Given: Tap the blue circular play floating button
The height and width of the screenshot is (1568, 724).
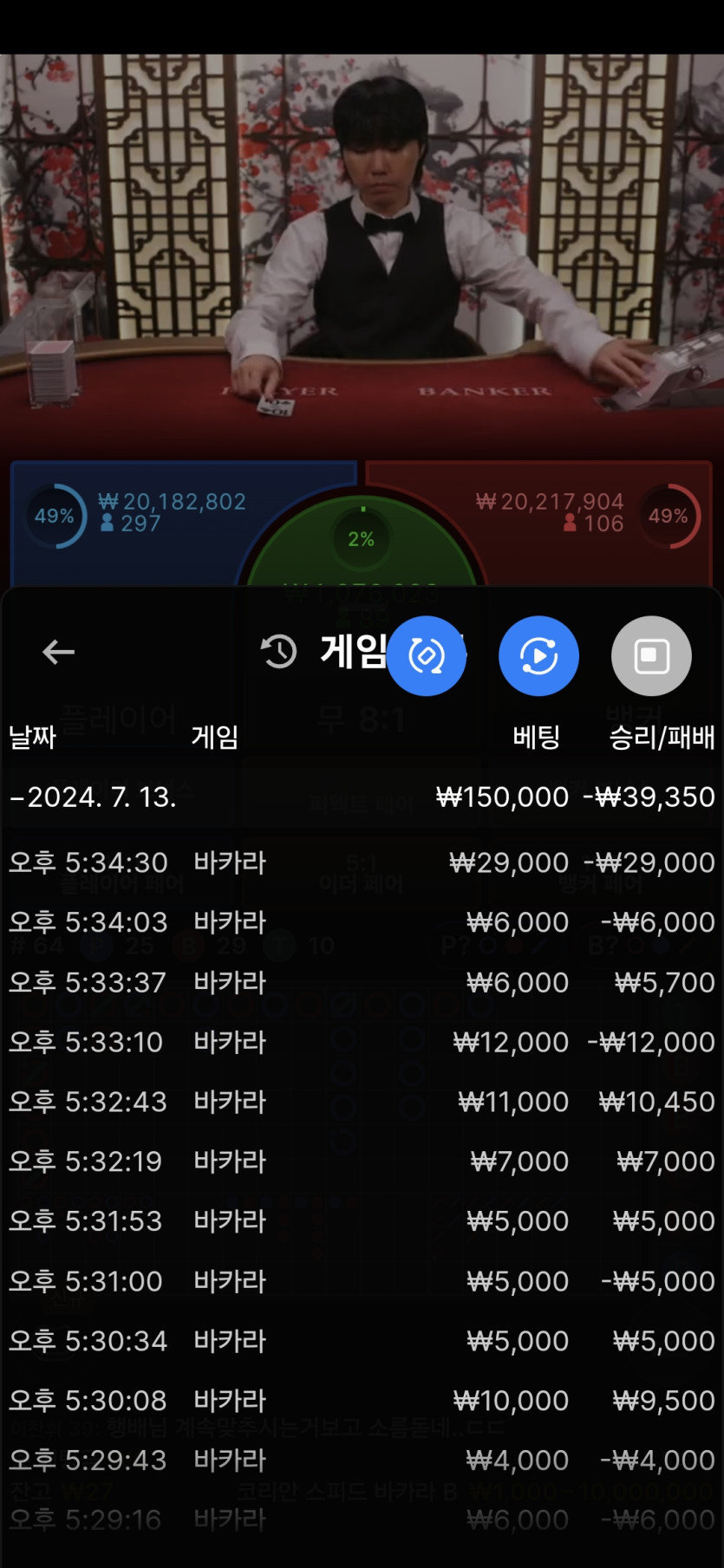Looking at the screenshot, I should [538, 656].
